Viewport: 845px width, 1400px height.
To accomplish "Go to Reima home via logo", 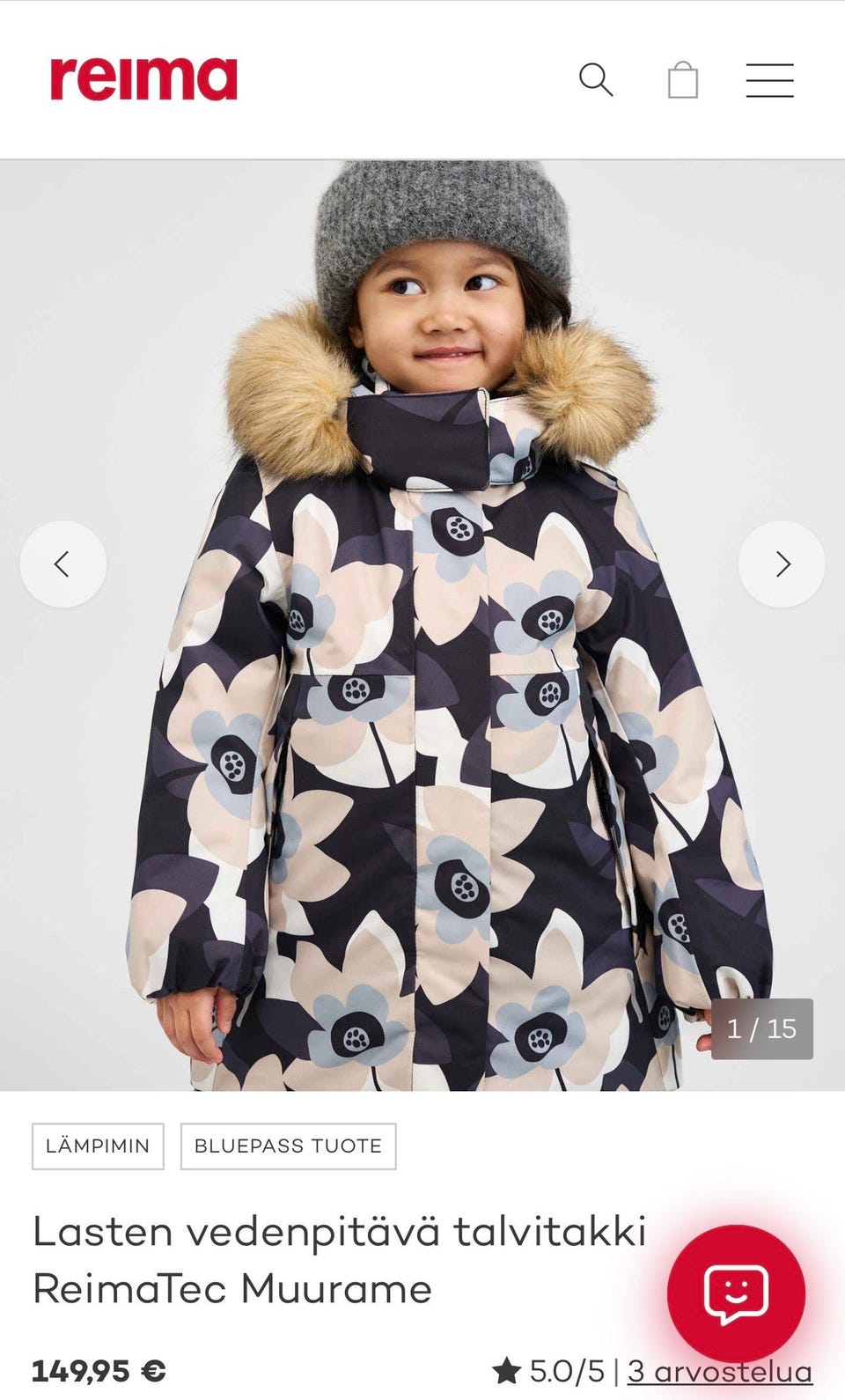I will click(x=143, y=79).
